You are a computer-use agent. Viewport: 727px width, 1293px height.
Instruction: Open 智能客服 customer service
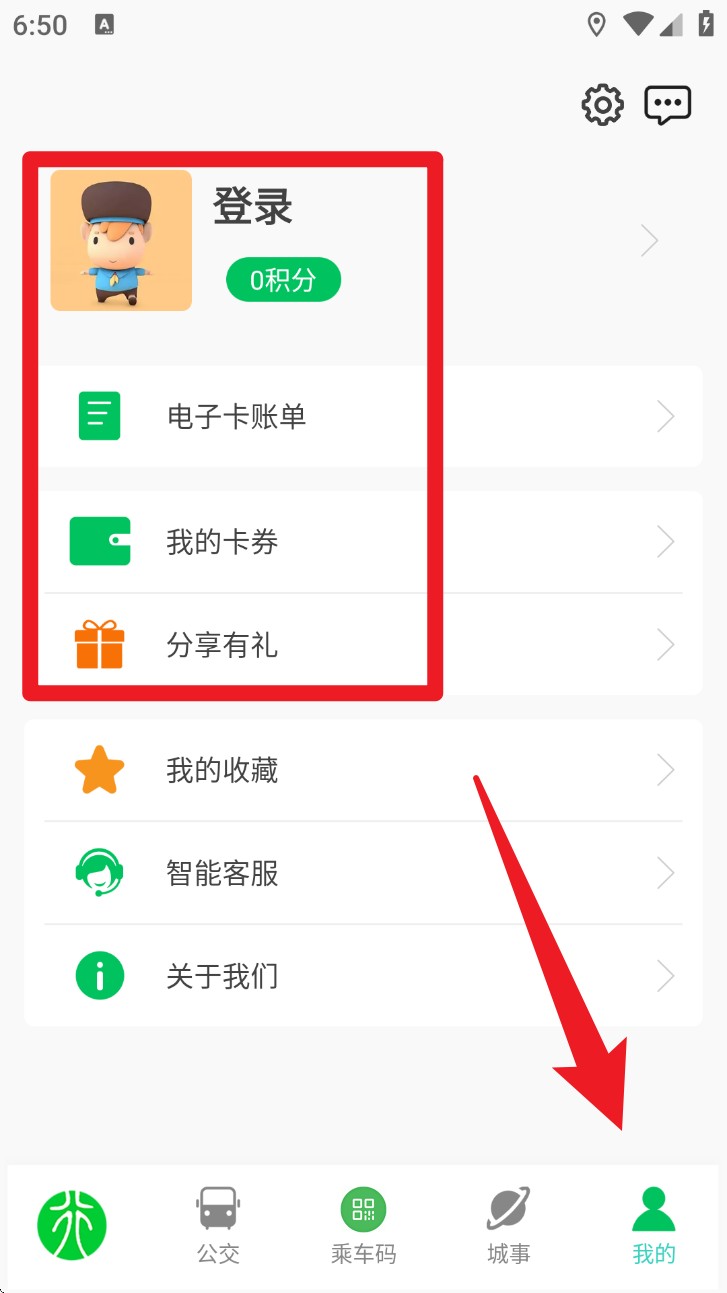click(x=363, y=873)
